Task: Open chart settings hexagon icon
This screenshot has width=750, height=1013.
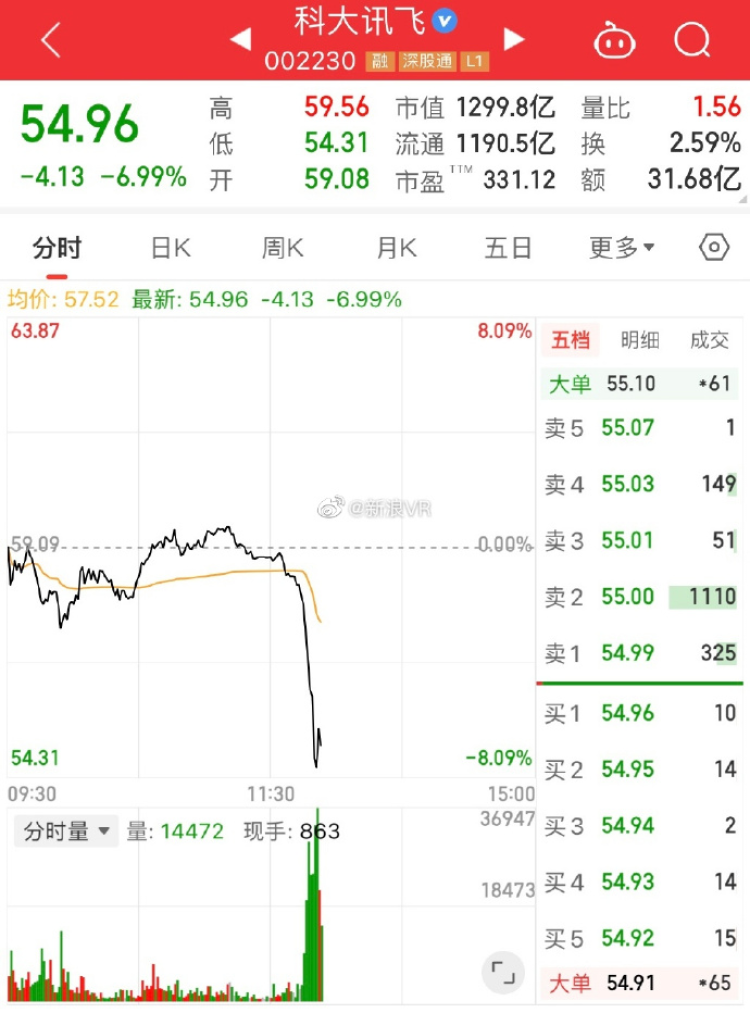Action: [x=714, y=248]
